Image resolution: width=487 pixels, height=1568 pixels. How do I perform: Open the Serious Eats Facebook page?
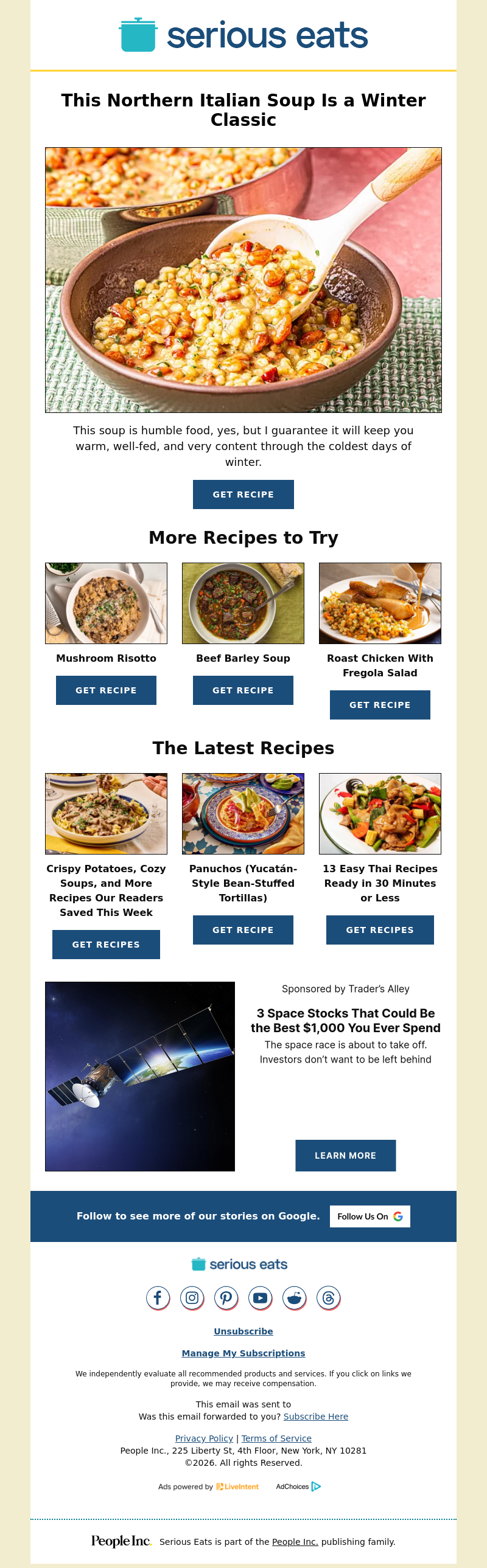pyautogui.click(x=158, y=1298)
